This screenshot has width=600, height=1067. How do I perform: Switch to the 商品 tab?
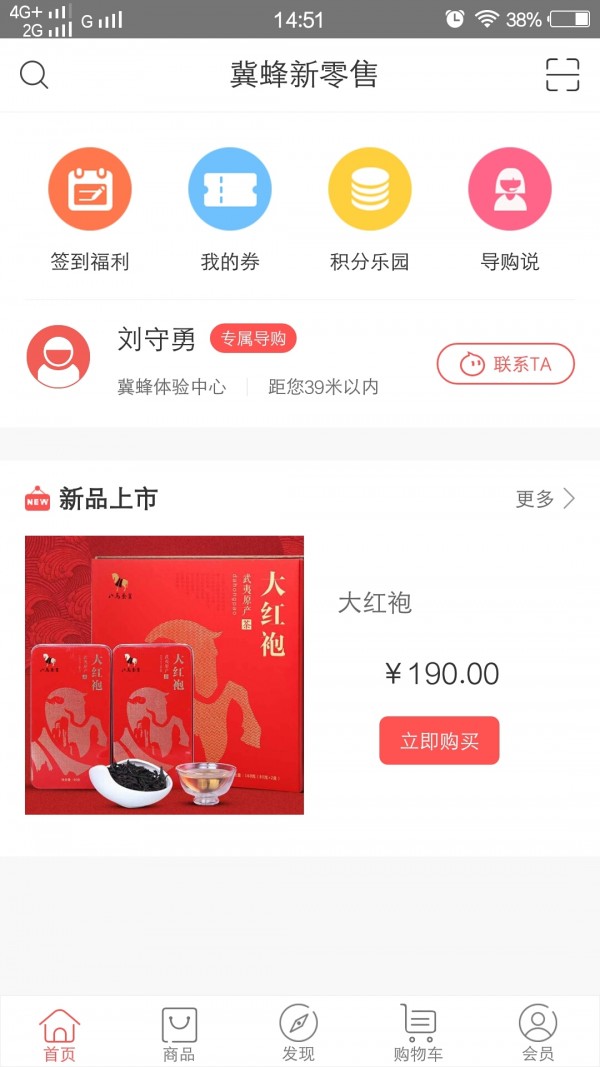[x=180, y=1033]
